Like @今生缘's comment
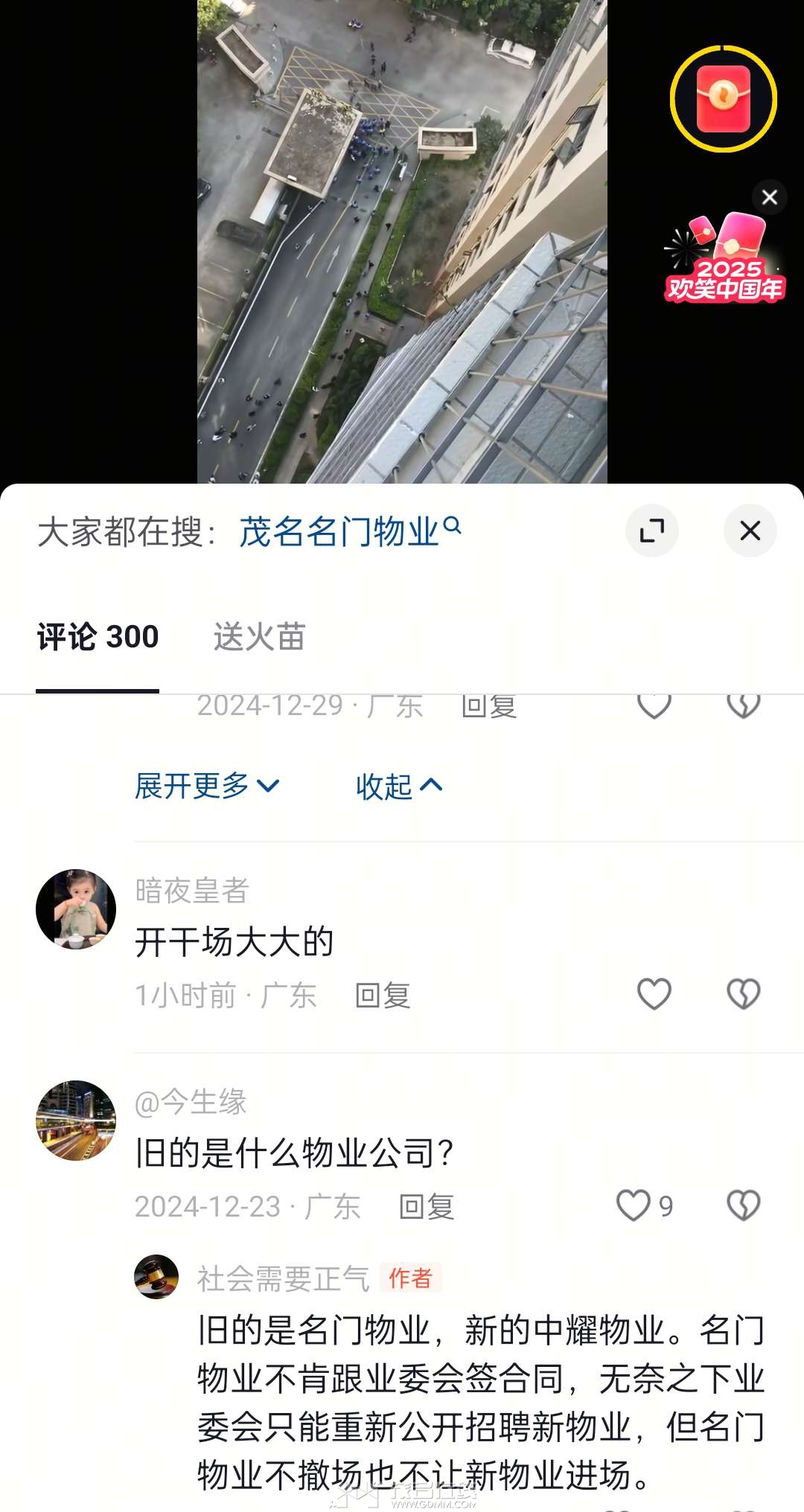 [x=634, y=1205]
